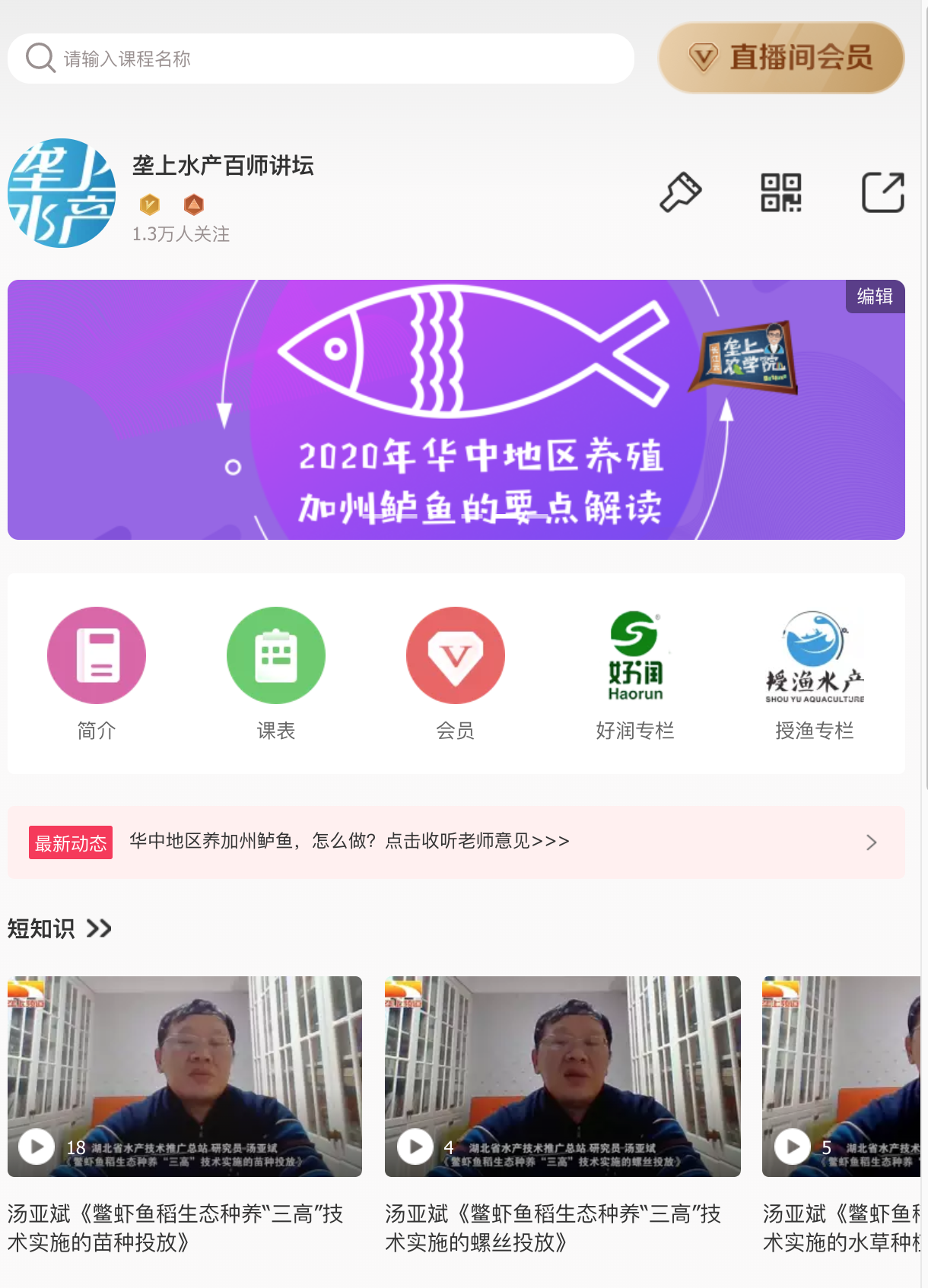Share this channel via share icon
The width and height of the screenshot is (928, 1288).
pyautogui.click(x=882, y=192)
